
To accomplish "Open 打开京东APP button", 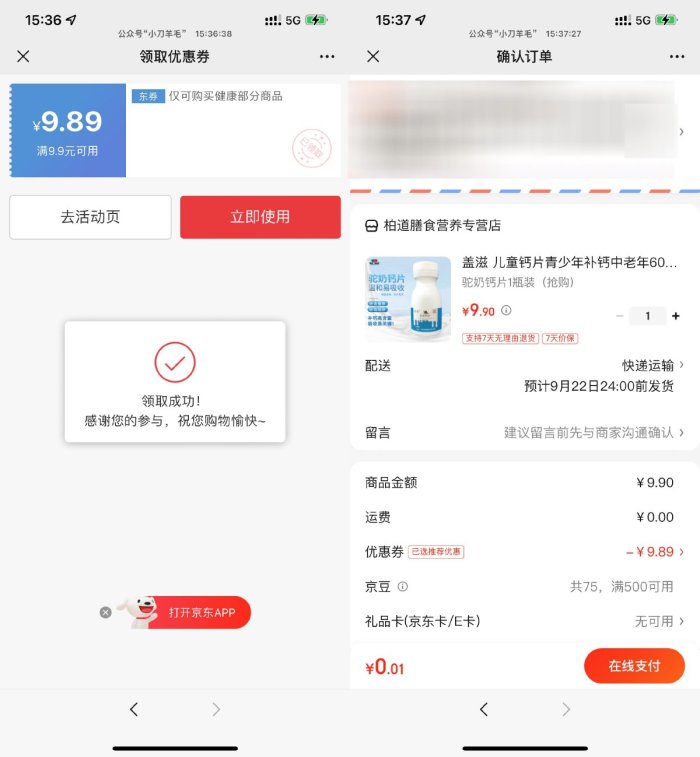I will tap(200, 612).
